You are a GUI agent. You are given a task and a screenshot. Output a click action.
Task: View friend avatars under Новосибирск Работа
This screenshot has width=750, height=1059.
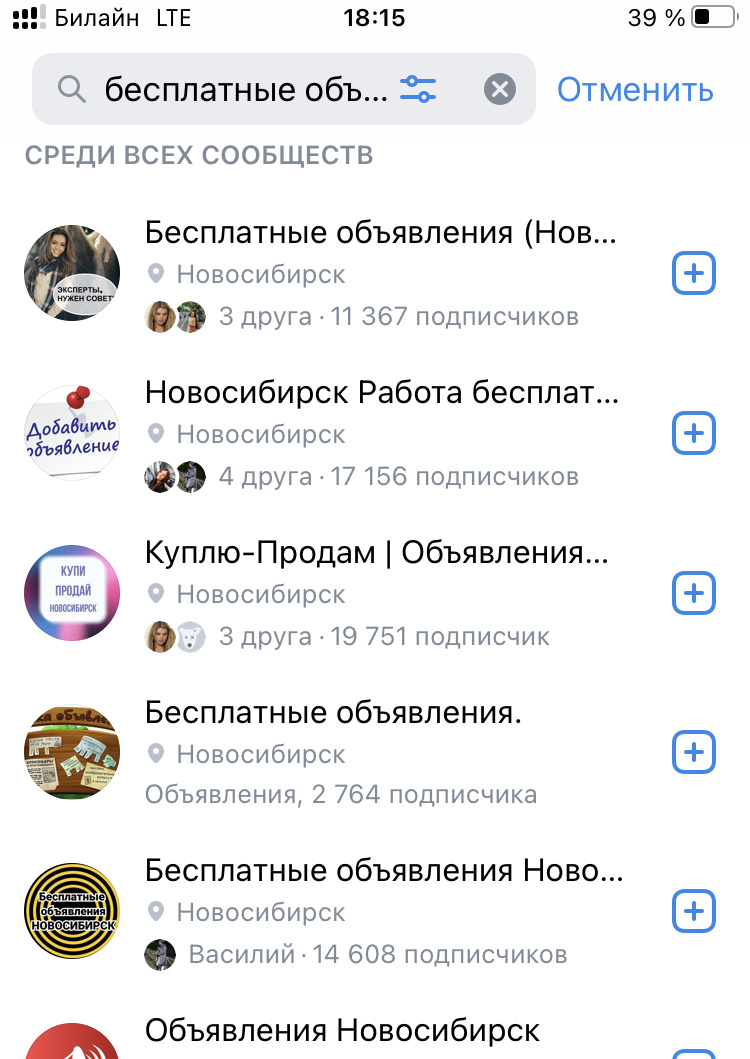[175, 476]
